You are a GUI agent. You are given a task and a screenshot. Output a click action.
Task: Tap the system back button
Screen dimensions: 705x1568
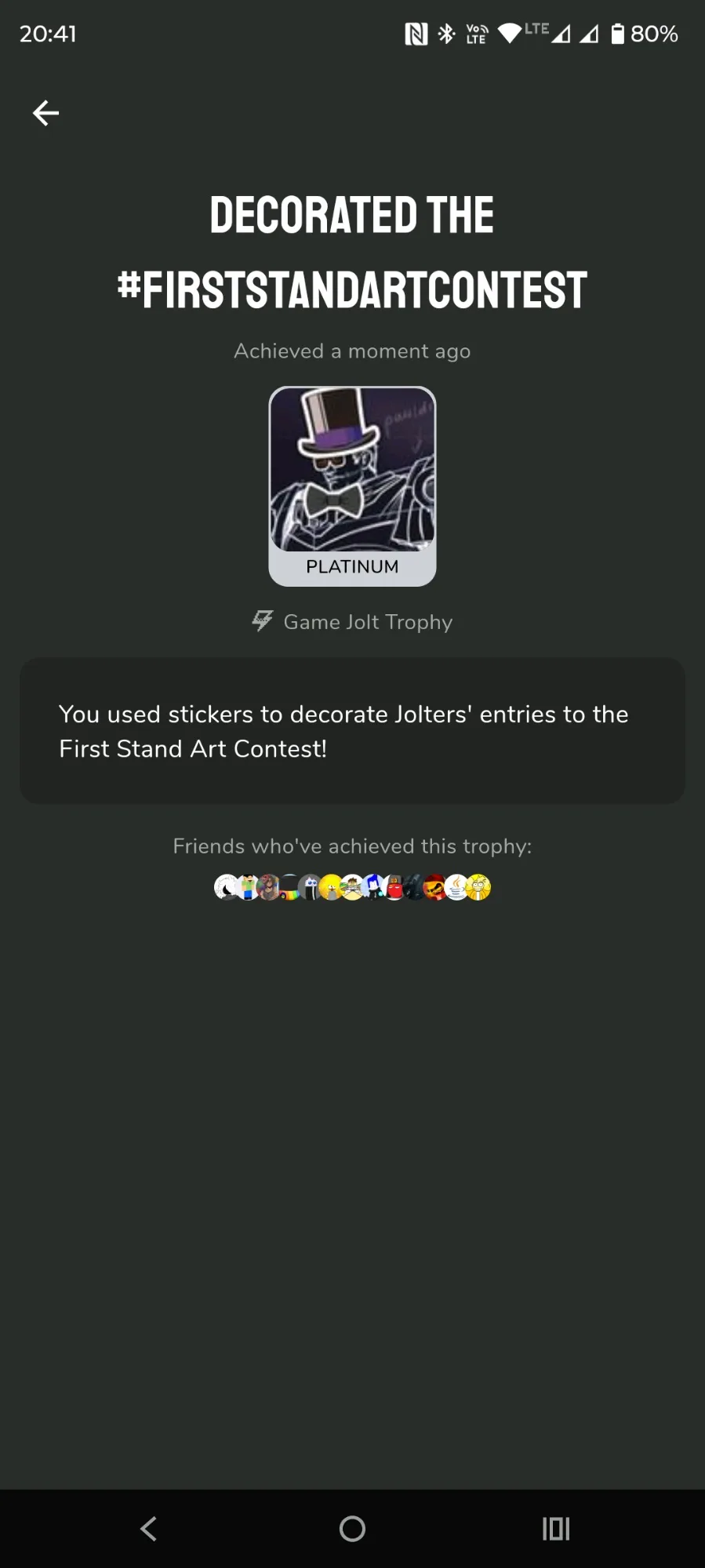[x=148, y=1528]
